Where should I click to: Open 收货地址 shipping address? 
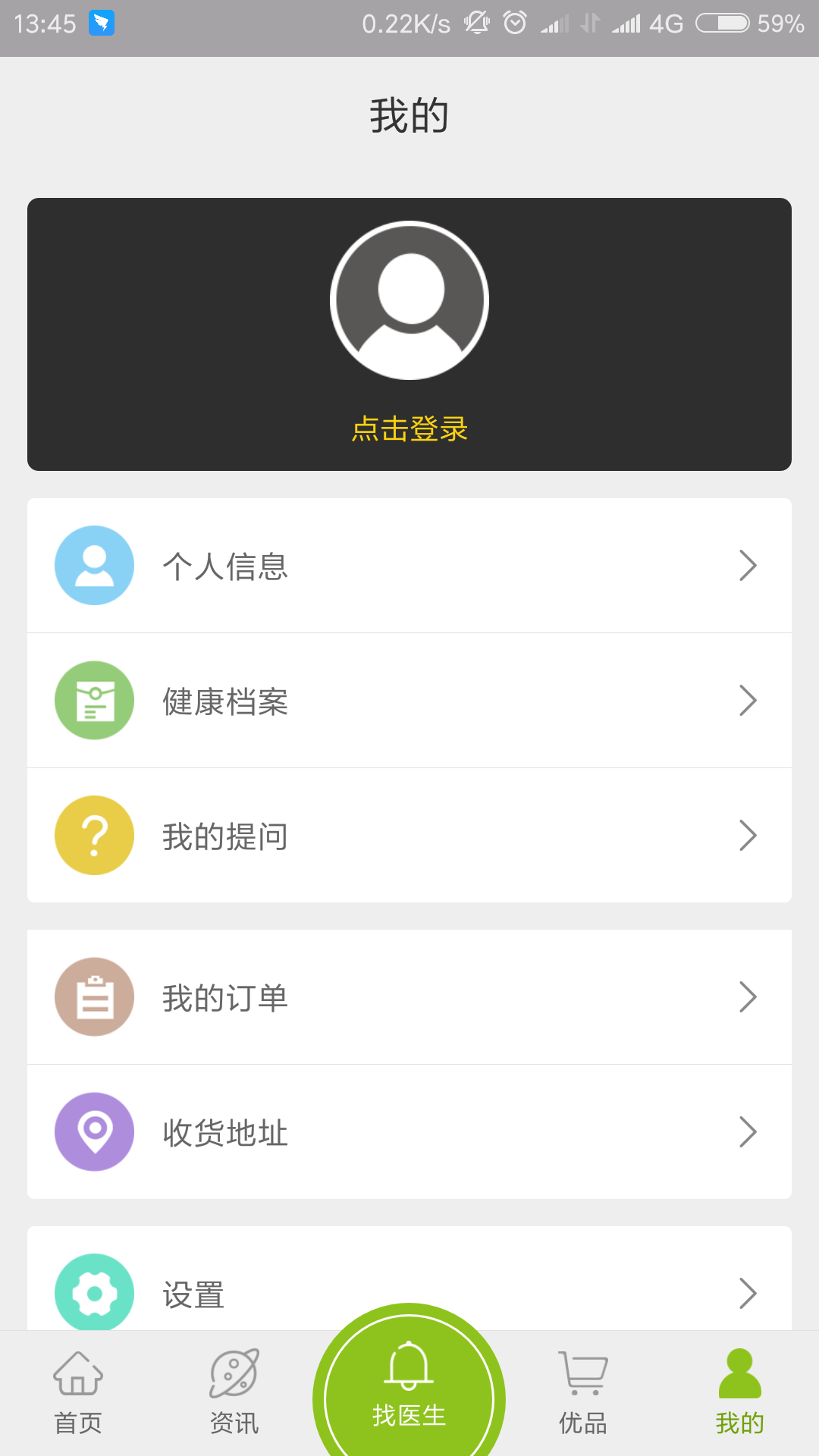pos(409,1132)
